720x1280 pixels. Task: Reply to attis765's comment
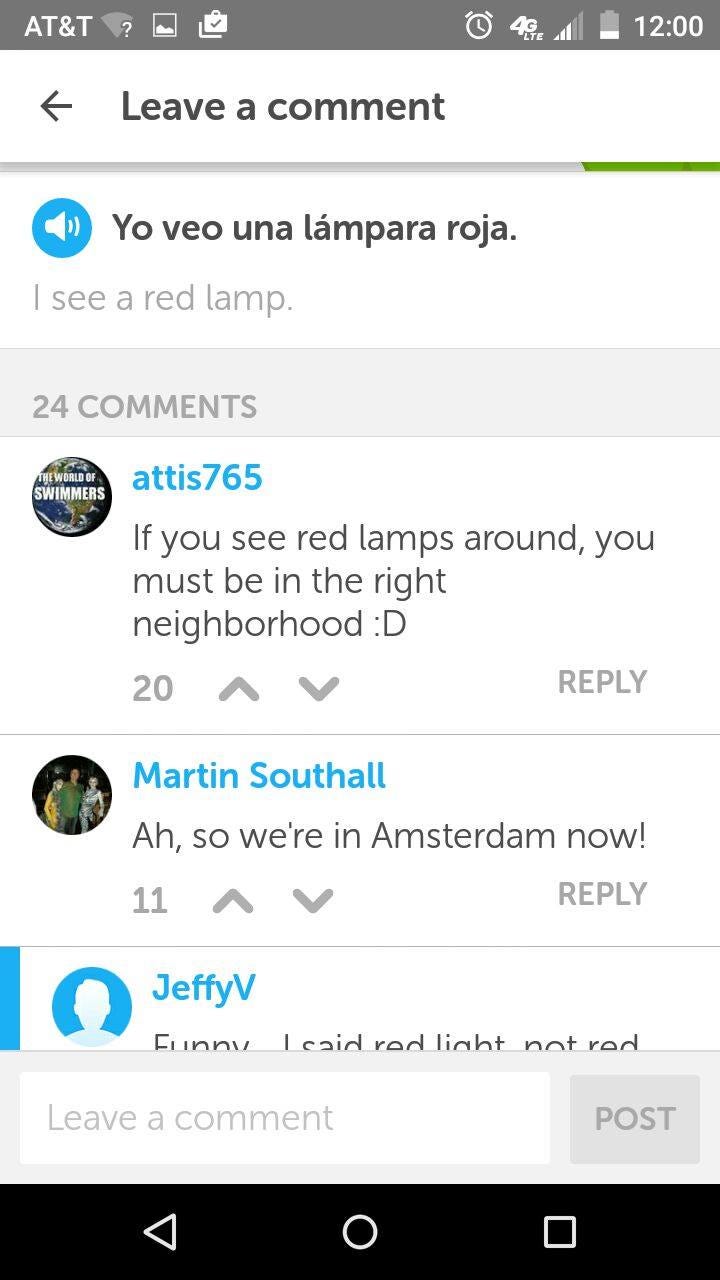tap(602, 682)
